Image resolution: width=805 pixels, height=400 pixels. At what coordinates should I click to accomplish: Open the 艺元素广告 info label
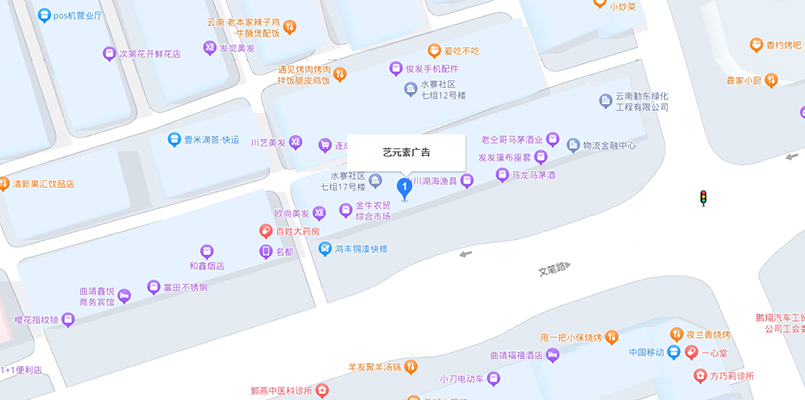pyautogui.click(x=406, y=152)
